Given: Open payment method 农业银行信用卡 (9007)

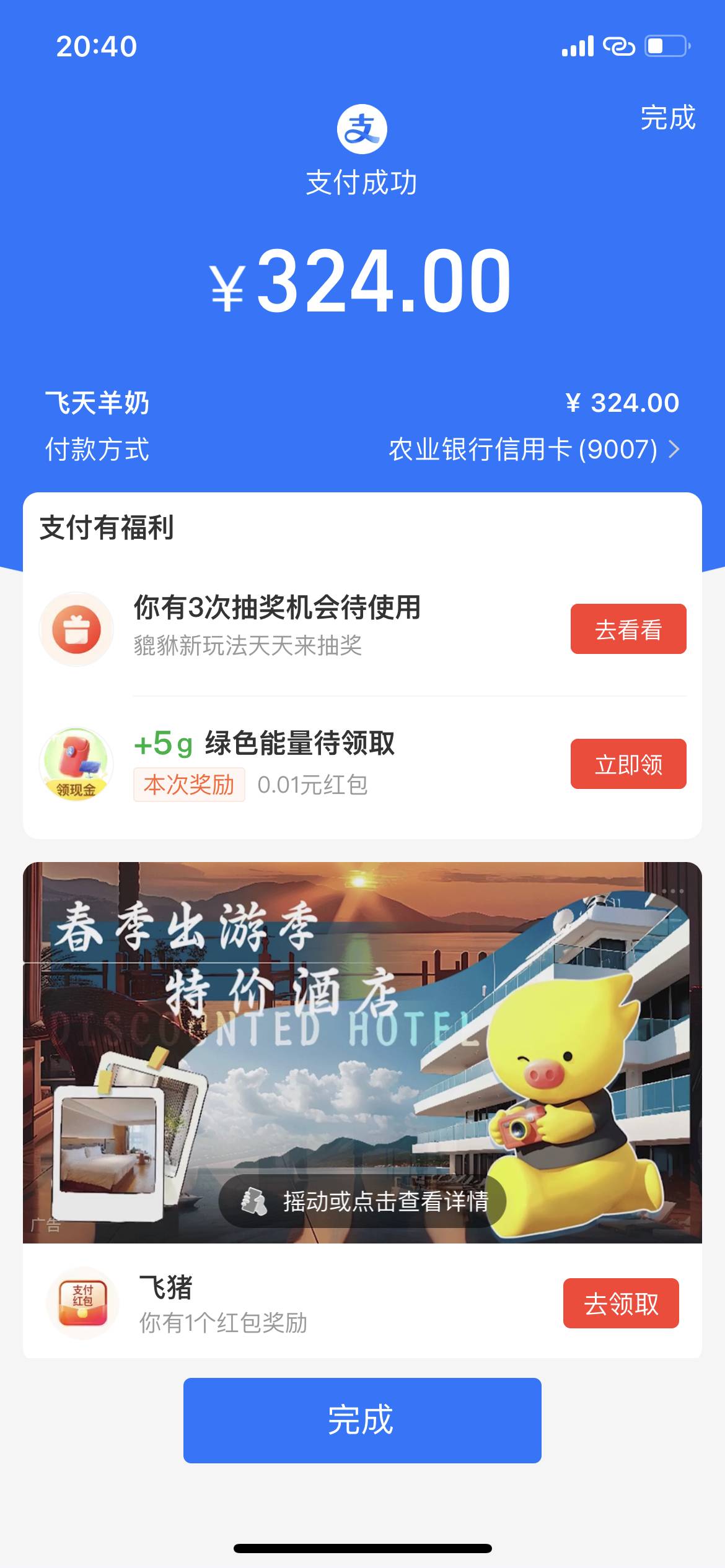Looking at the screenshot, I should click(533, 449).
